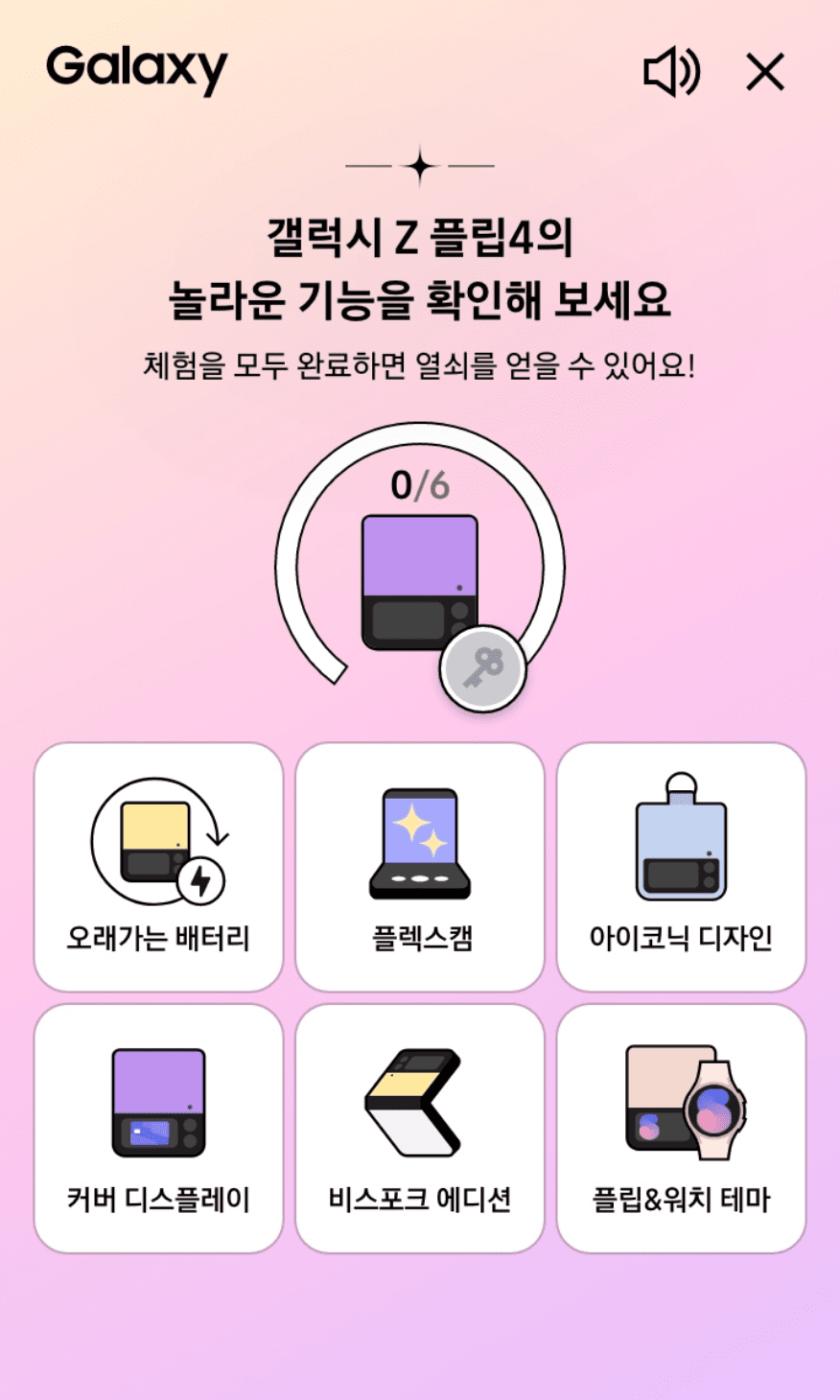Open the 플렉스캠 experience card
The image size is (840, 1400).
click(420, 867)
